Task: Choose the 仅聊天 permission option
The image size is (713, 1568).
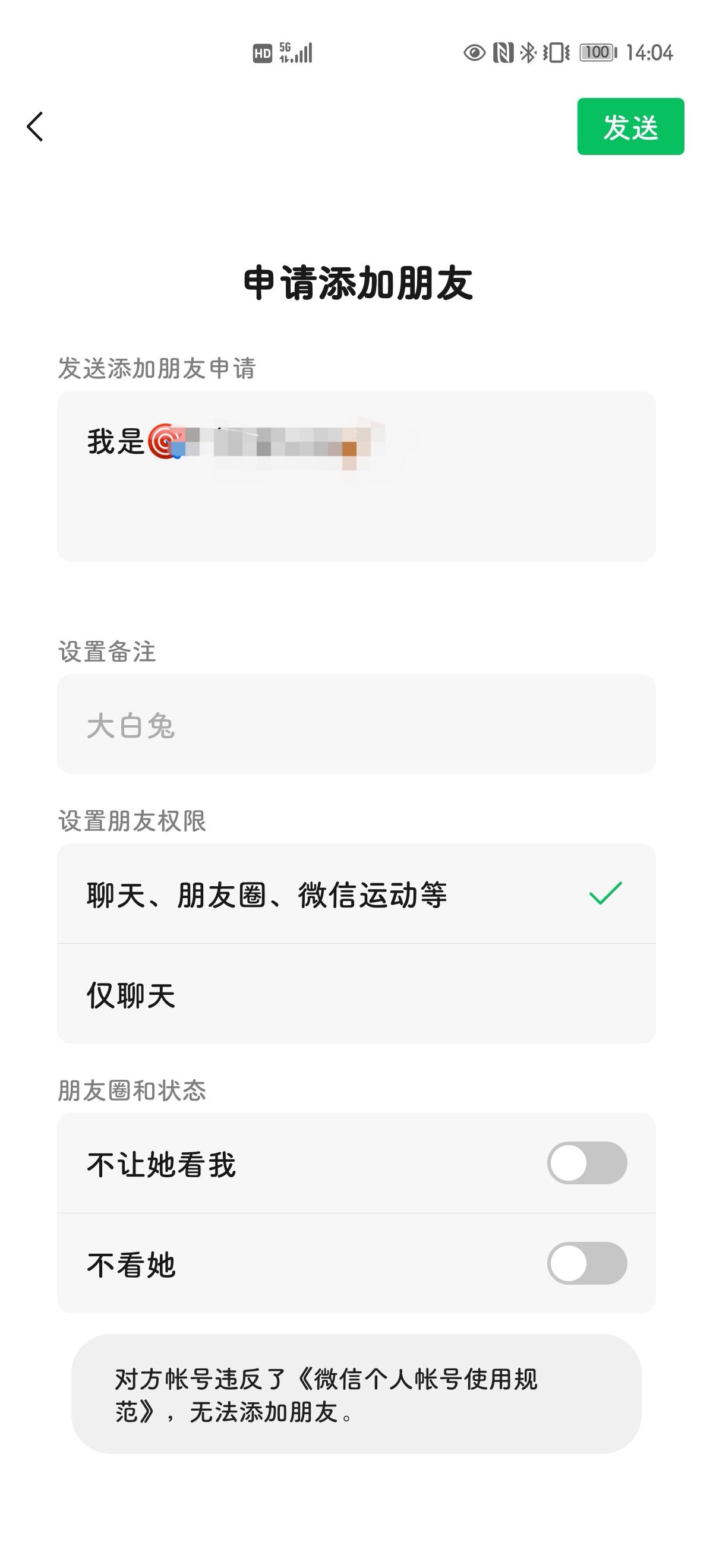Action: pyautogui.click(x=356, y=994)
